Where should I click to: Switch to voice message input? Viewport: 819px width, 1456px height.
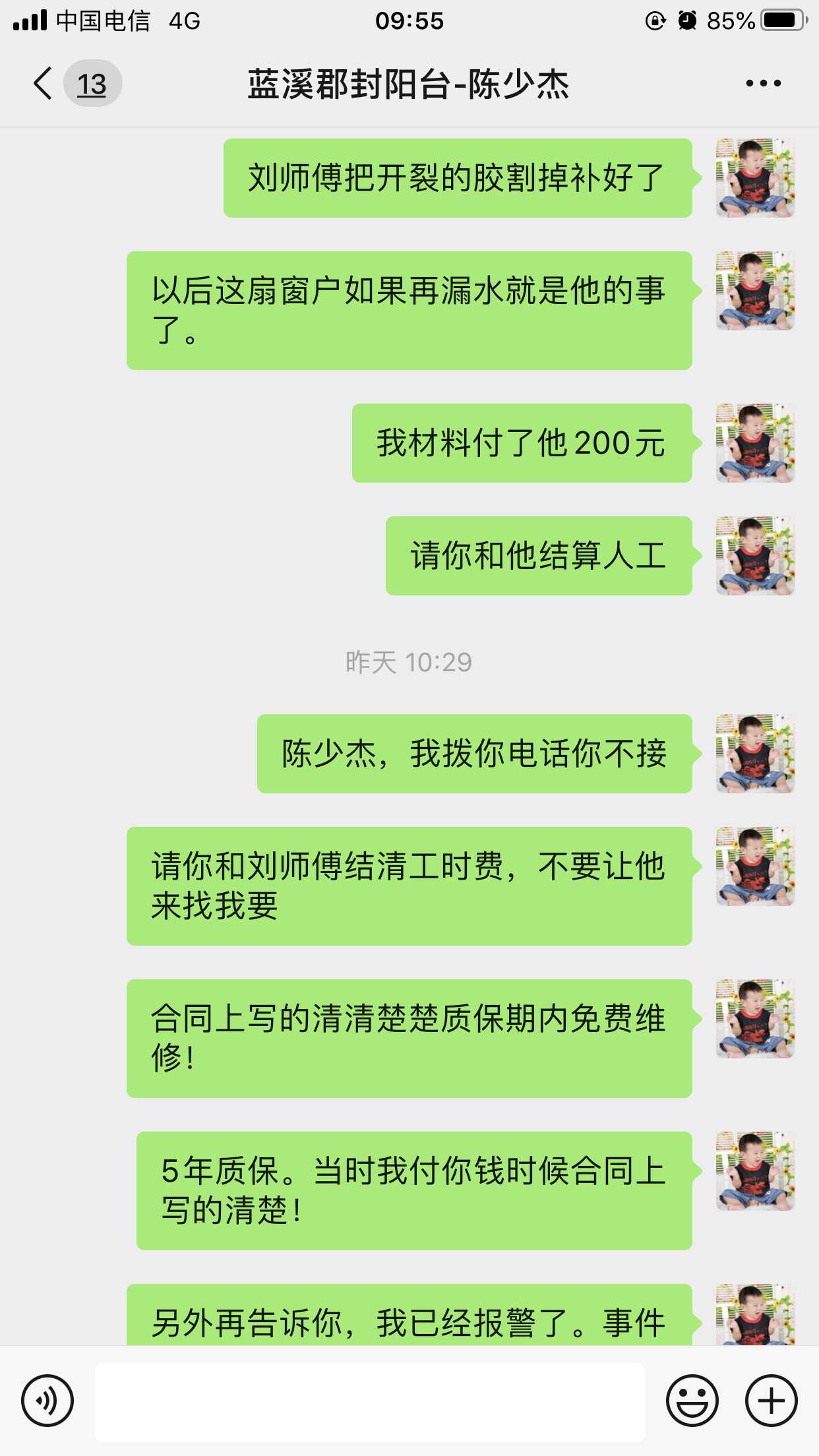(x=47, y=1400)
